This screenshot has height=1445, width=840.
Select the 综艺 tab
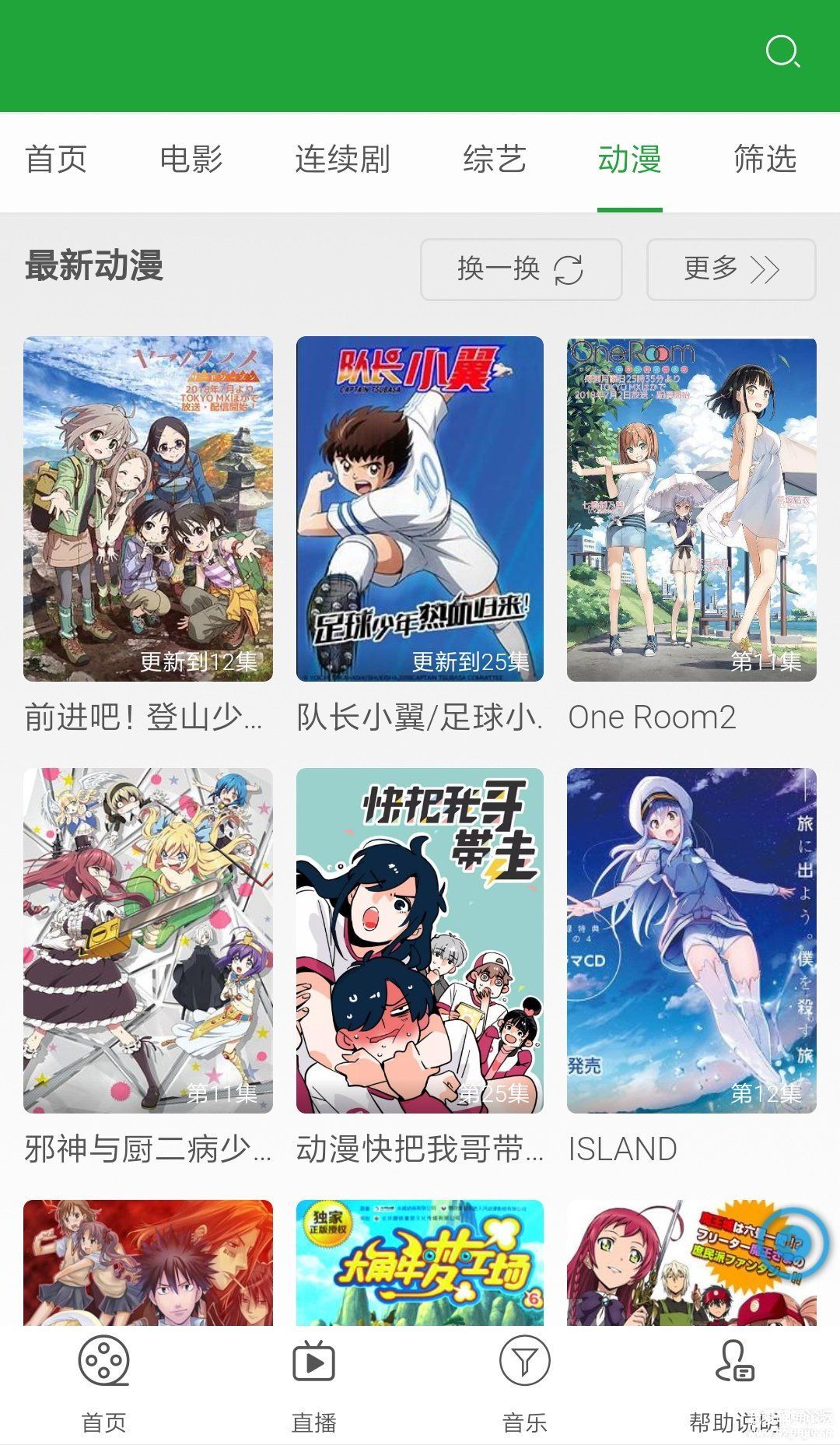pos(495,160)
